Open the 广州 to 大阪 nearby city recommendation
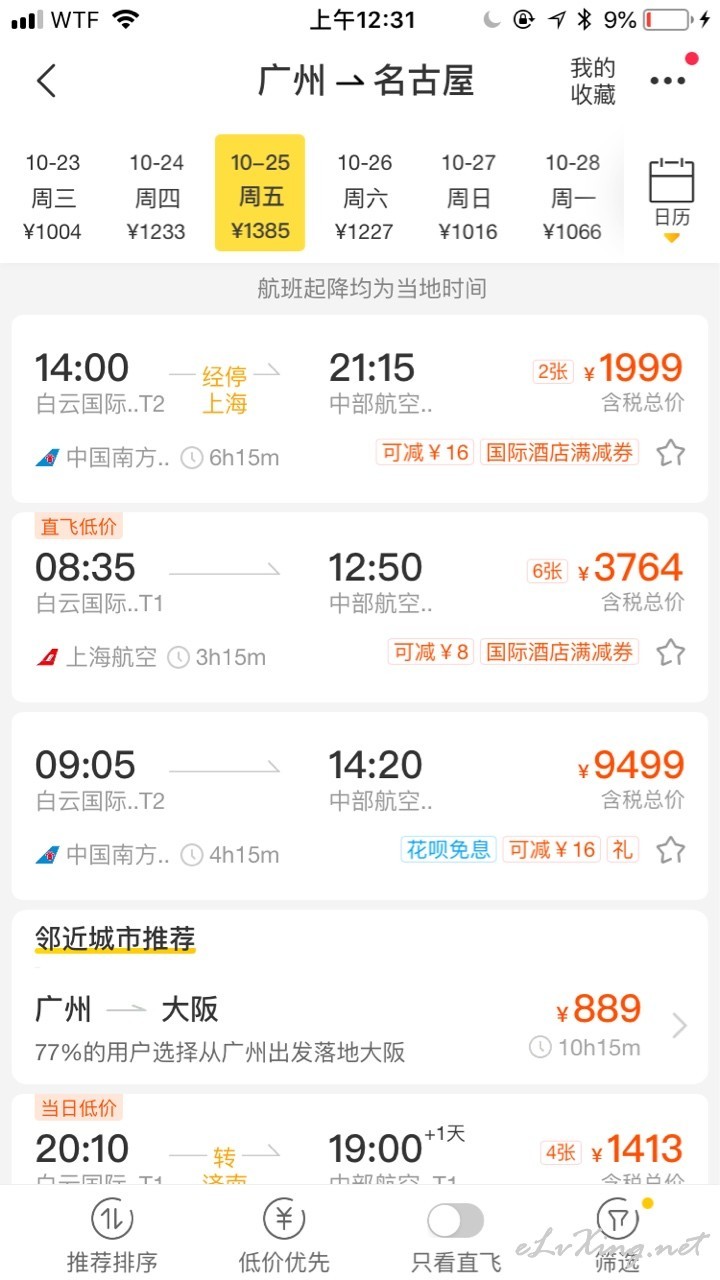Image resolution: width=720 pixels, height=1280 pixels. [x=360, y=1026]
